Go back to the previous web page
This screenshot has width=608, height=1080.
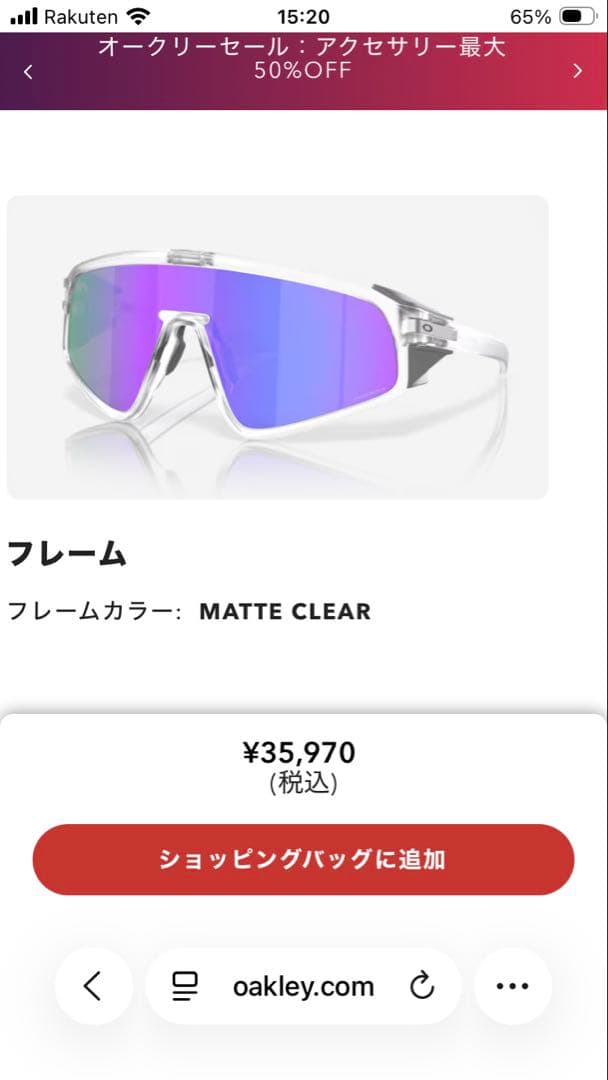point(93,986)
